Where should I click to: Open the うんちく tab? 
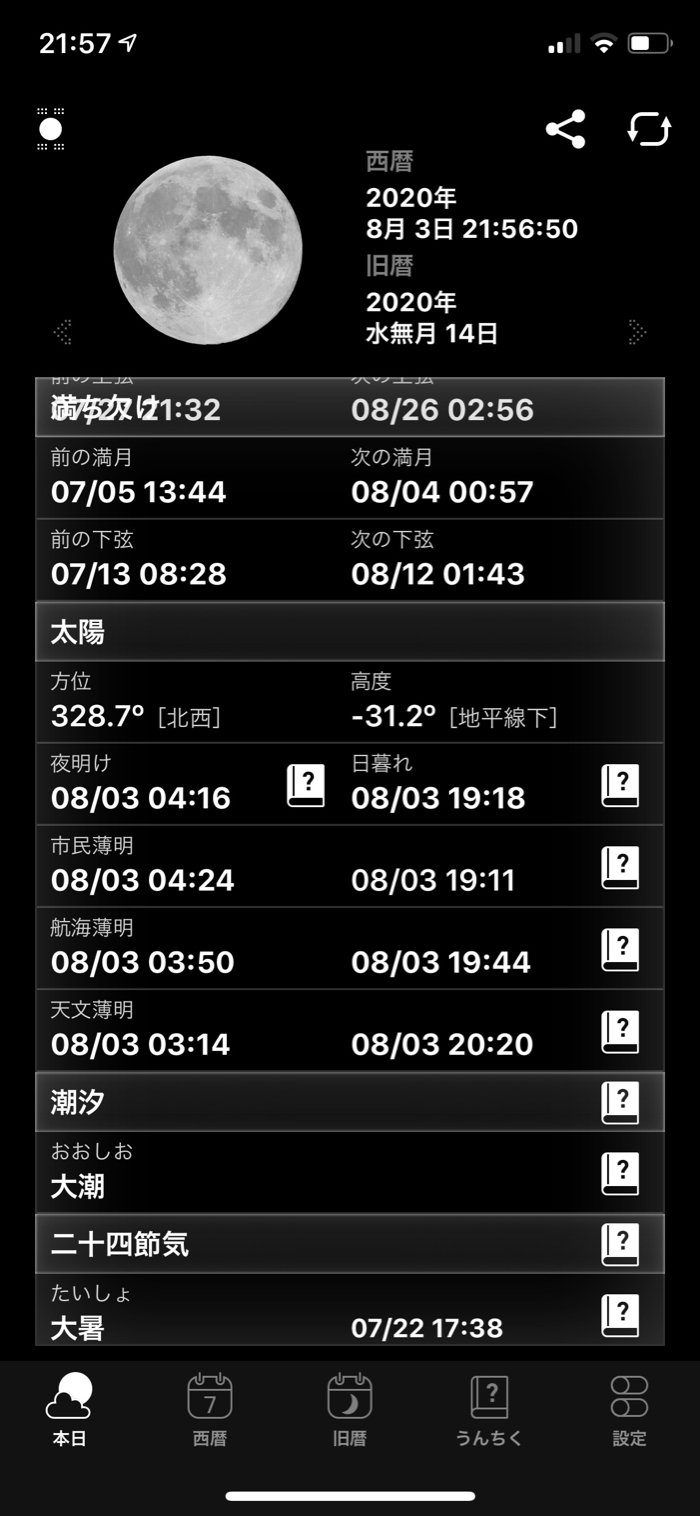489,1410
